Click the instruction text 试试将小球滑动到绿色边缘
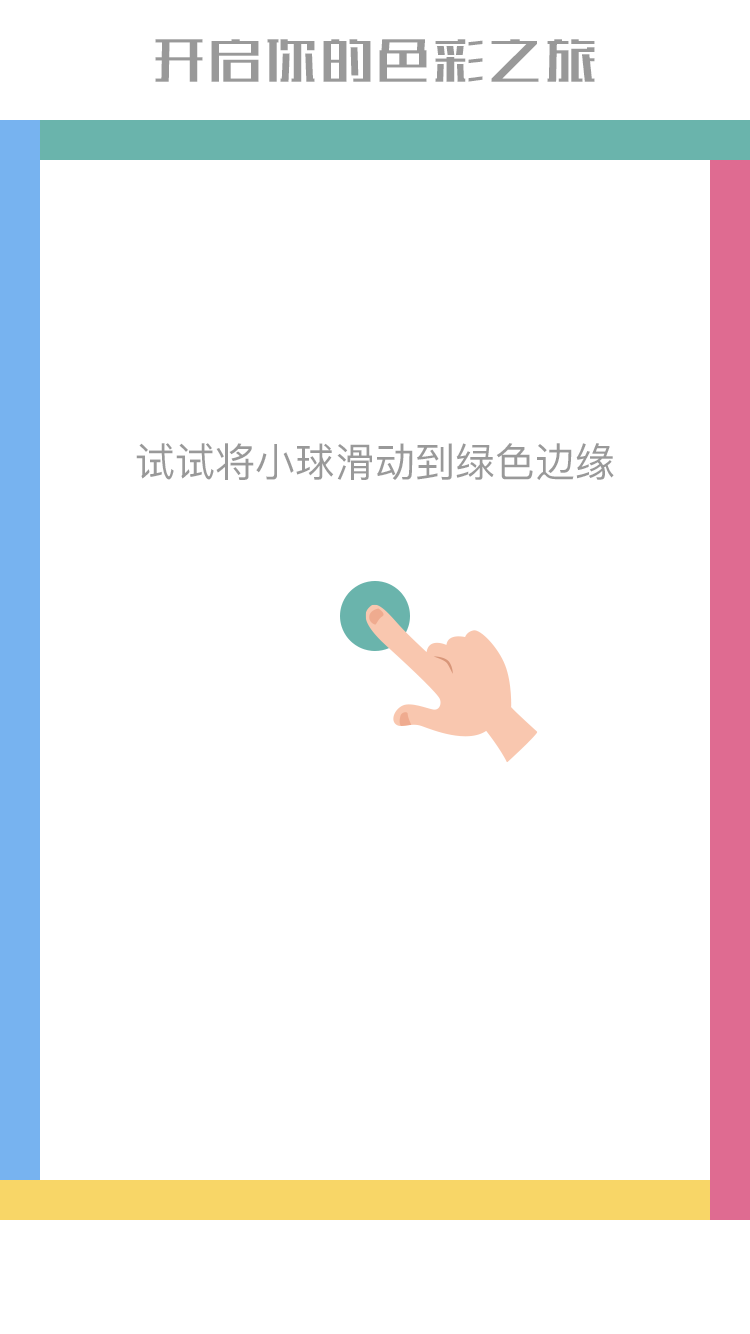The height and width of the screenshot is (1334, 750). coord(375,460)
